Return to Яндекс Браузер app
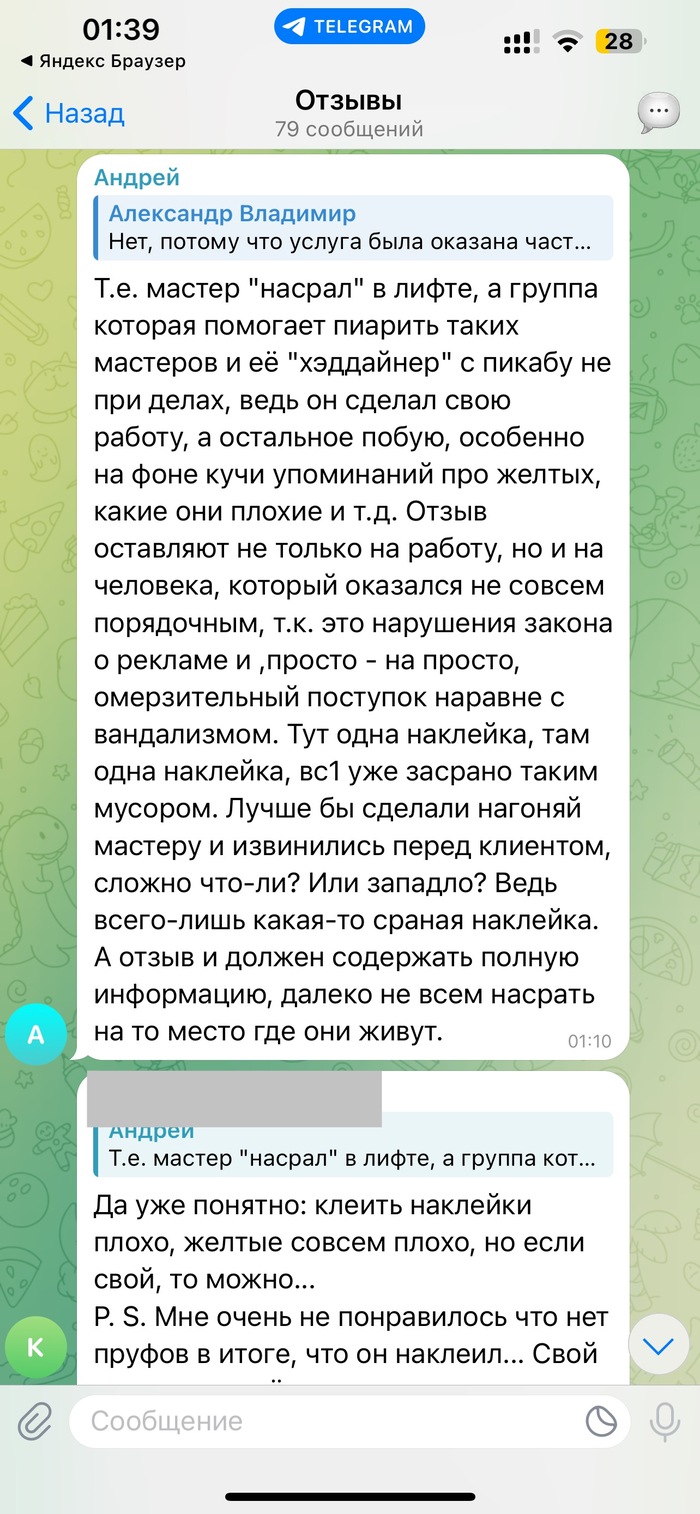 102,61
